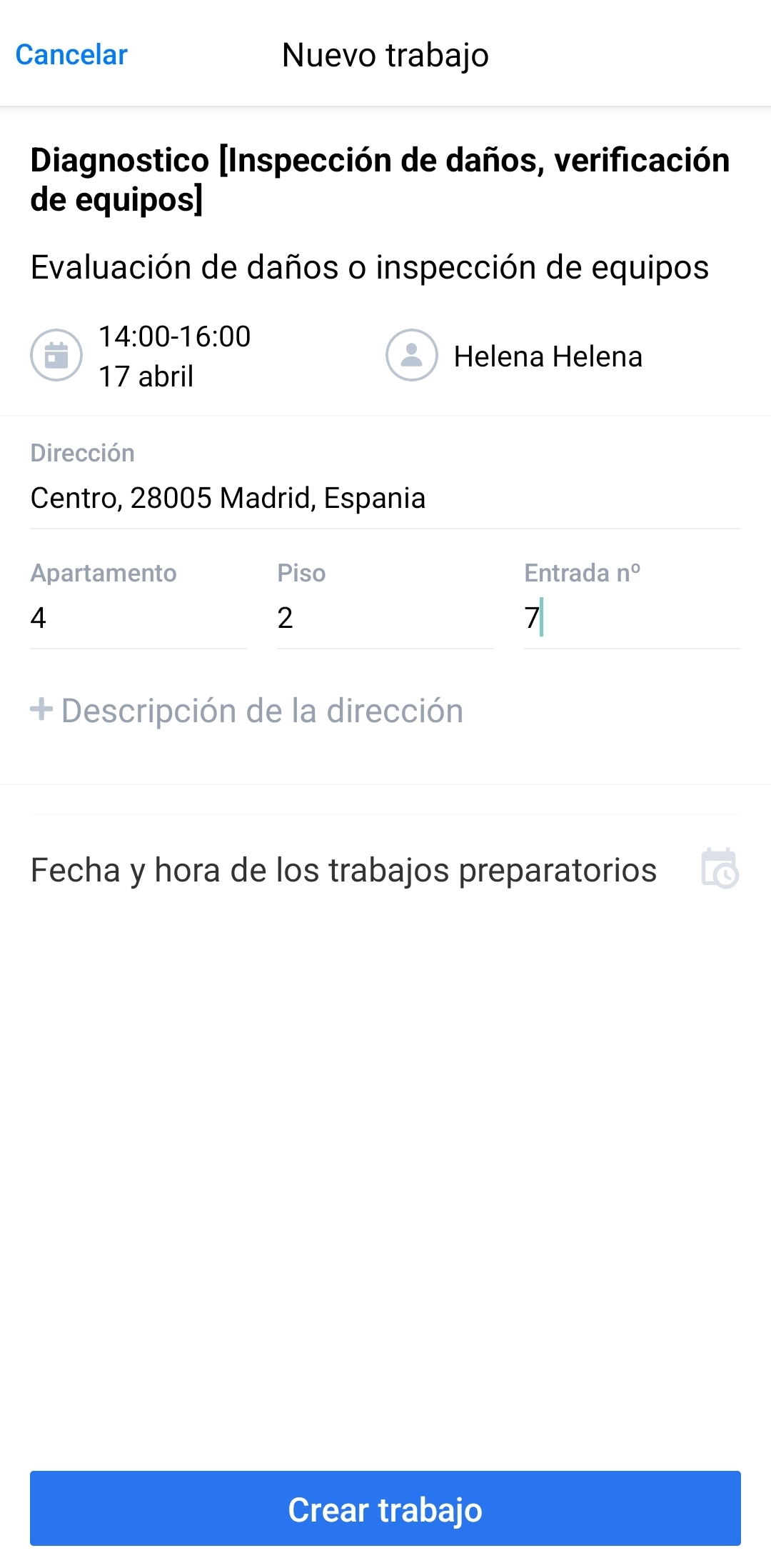771x1568 pixels.
Task: Add Descripción de la dirección
Action: click(247, 711)
